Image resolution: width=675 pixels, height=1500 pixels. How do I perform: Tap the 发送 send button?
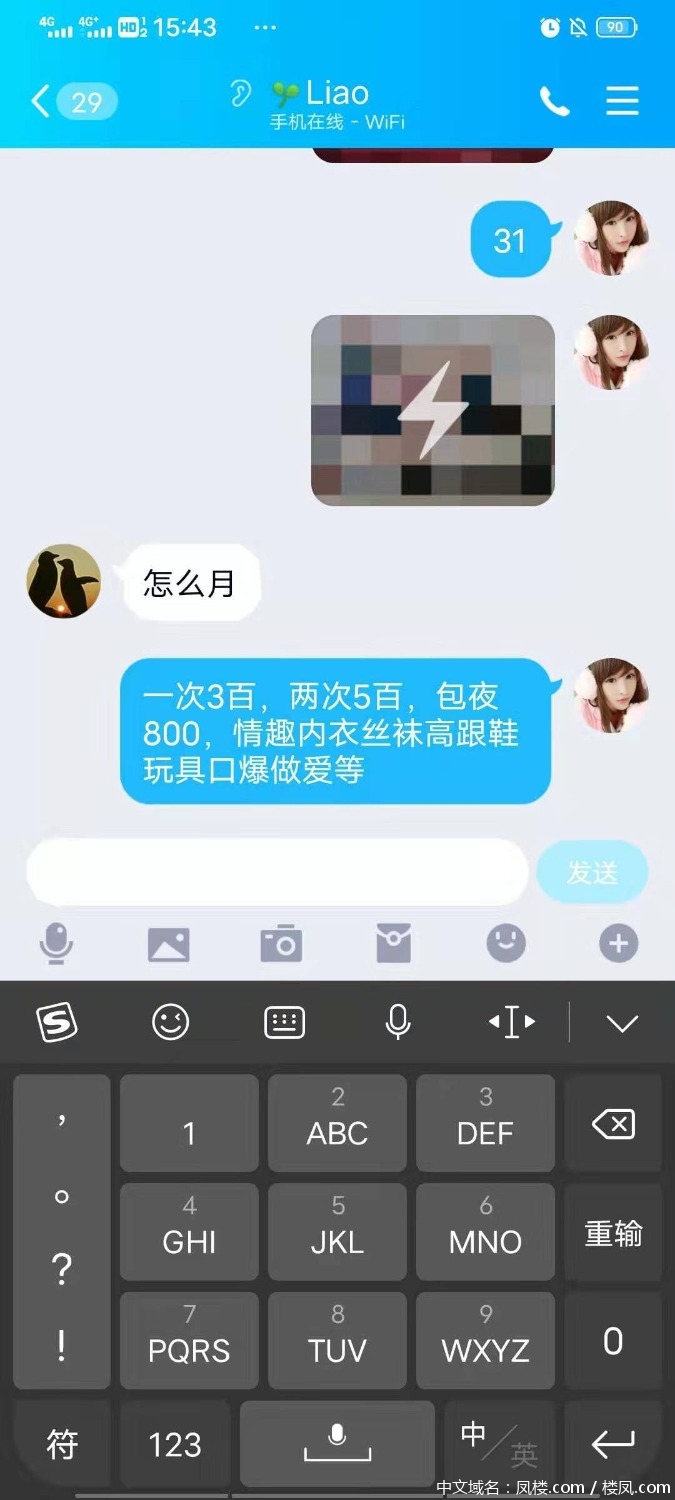click(x=592, y=872)
